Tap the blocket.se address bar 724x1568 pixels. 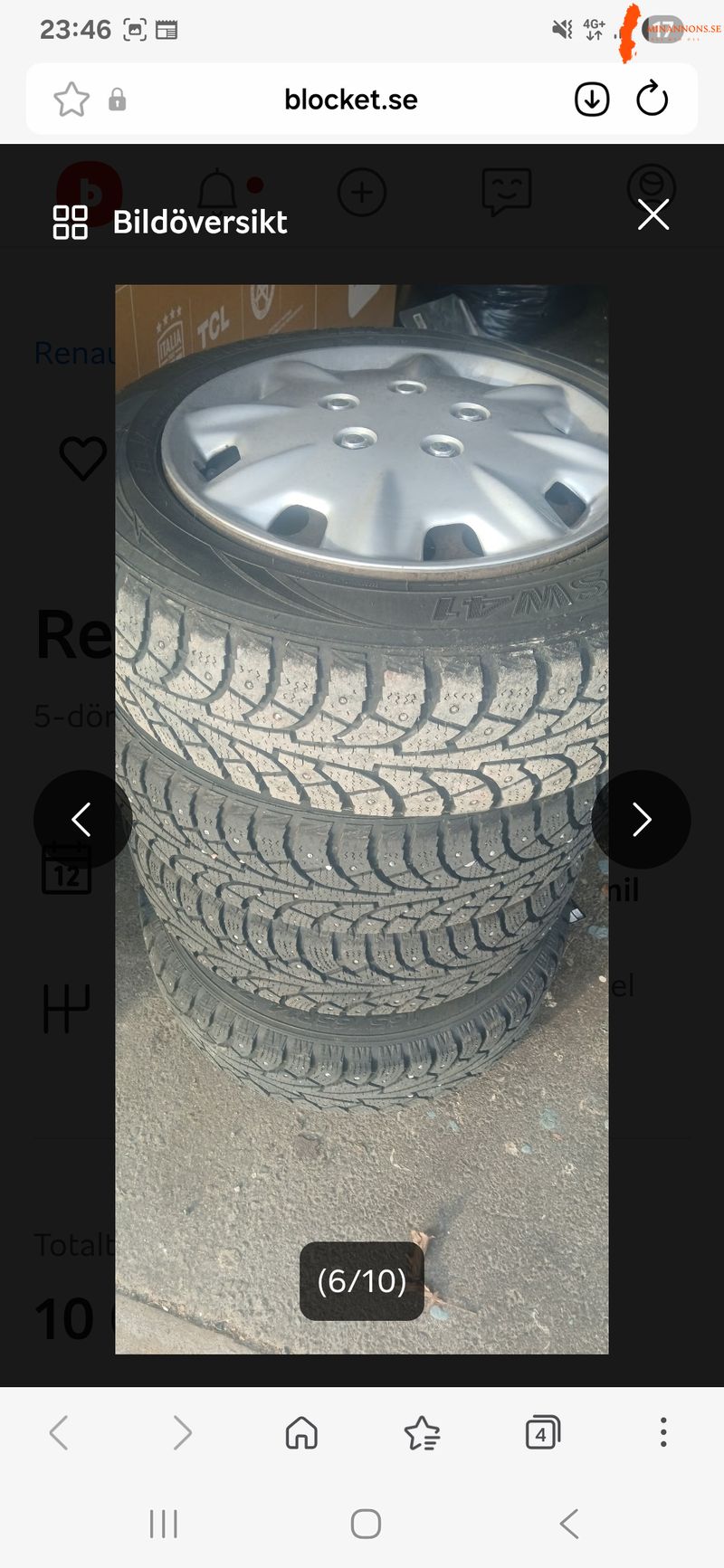(351, 100)
